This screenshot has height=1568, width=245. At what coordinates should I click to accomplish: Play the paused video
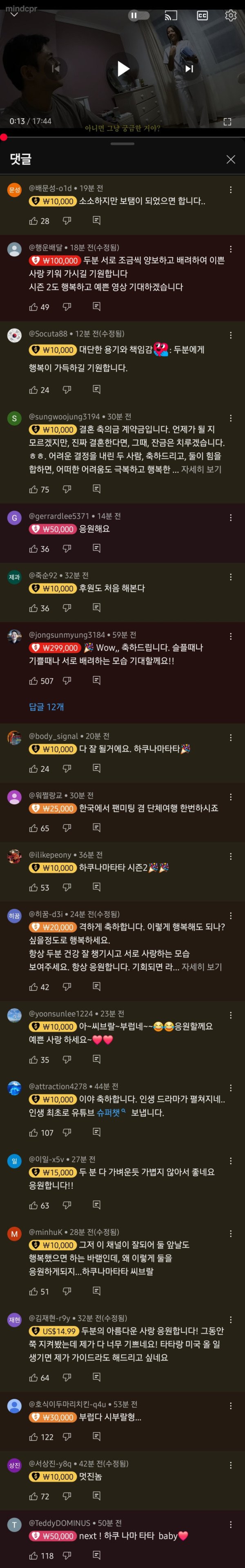(122, 68)
